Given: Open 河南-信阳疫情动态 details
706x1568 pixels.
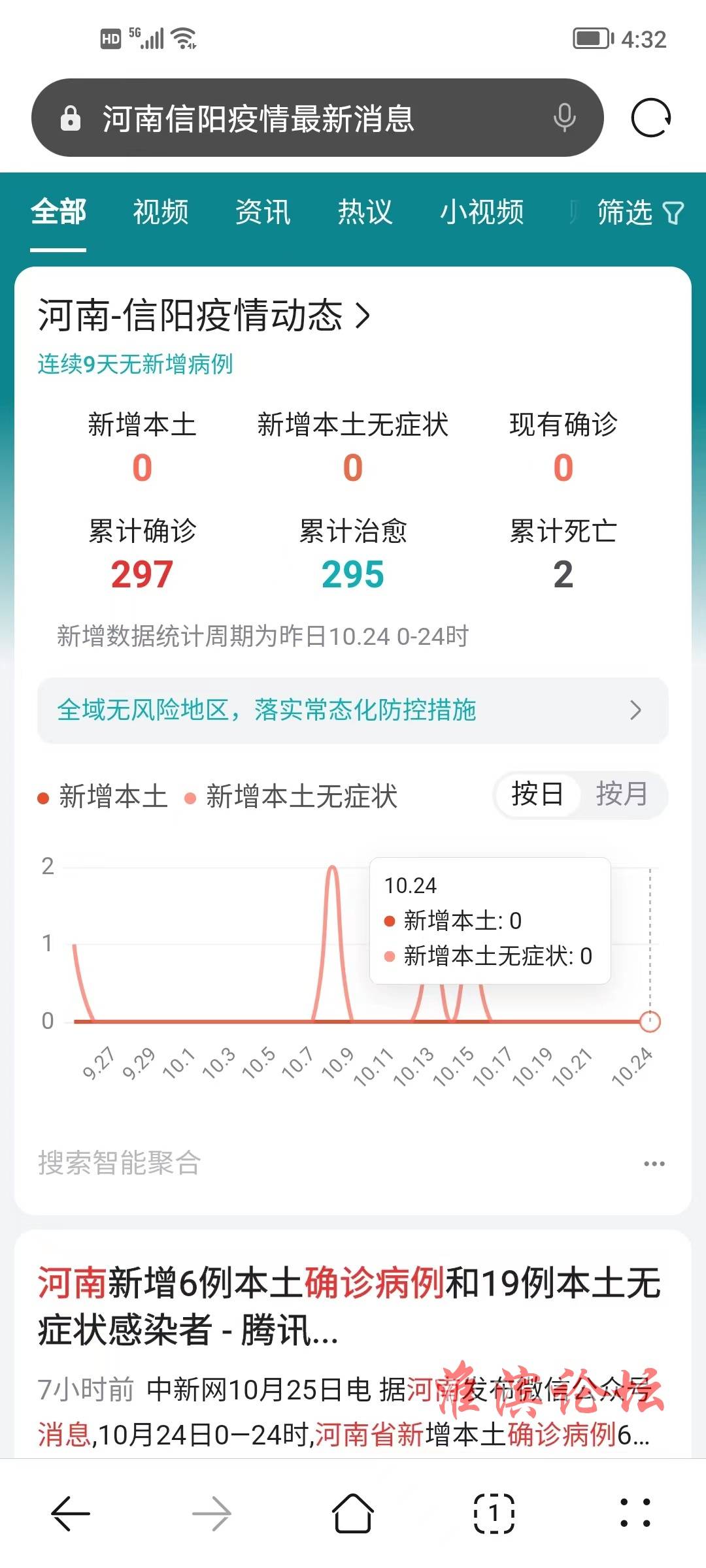Looking at the screenshot, I should 204,316.
